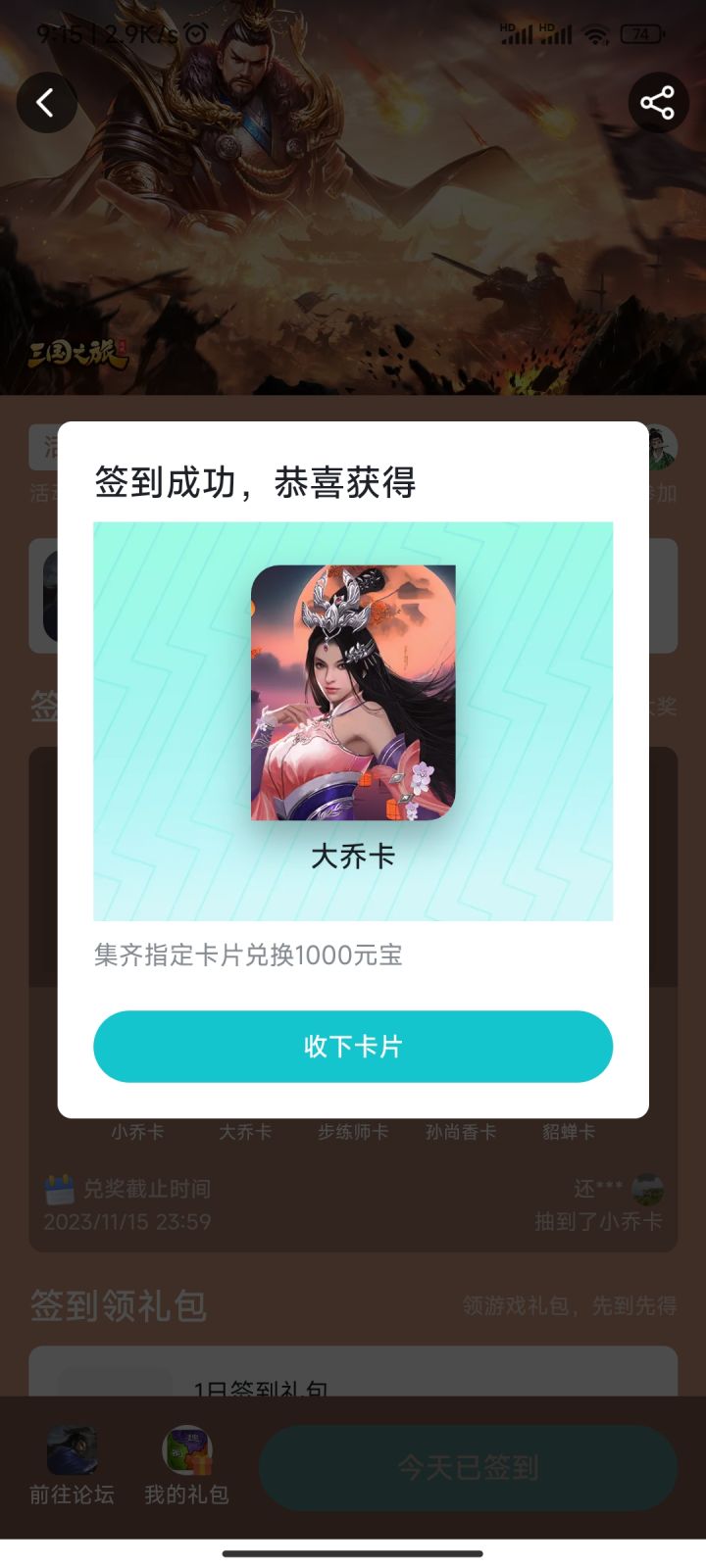The image size is (706, 1568).
Task: Tap the back arrow icon
Action: coord(46,102)
